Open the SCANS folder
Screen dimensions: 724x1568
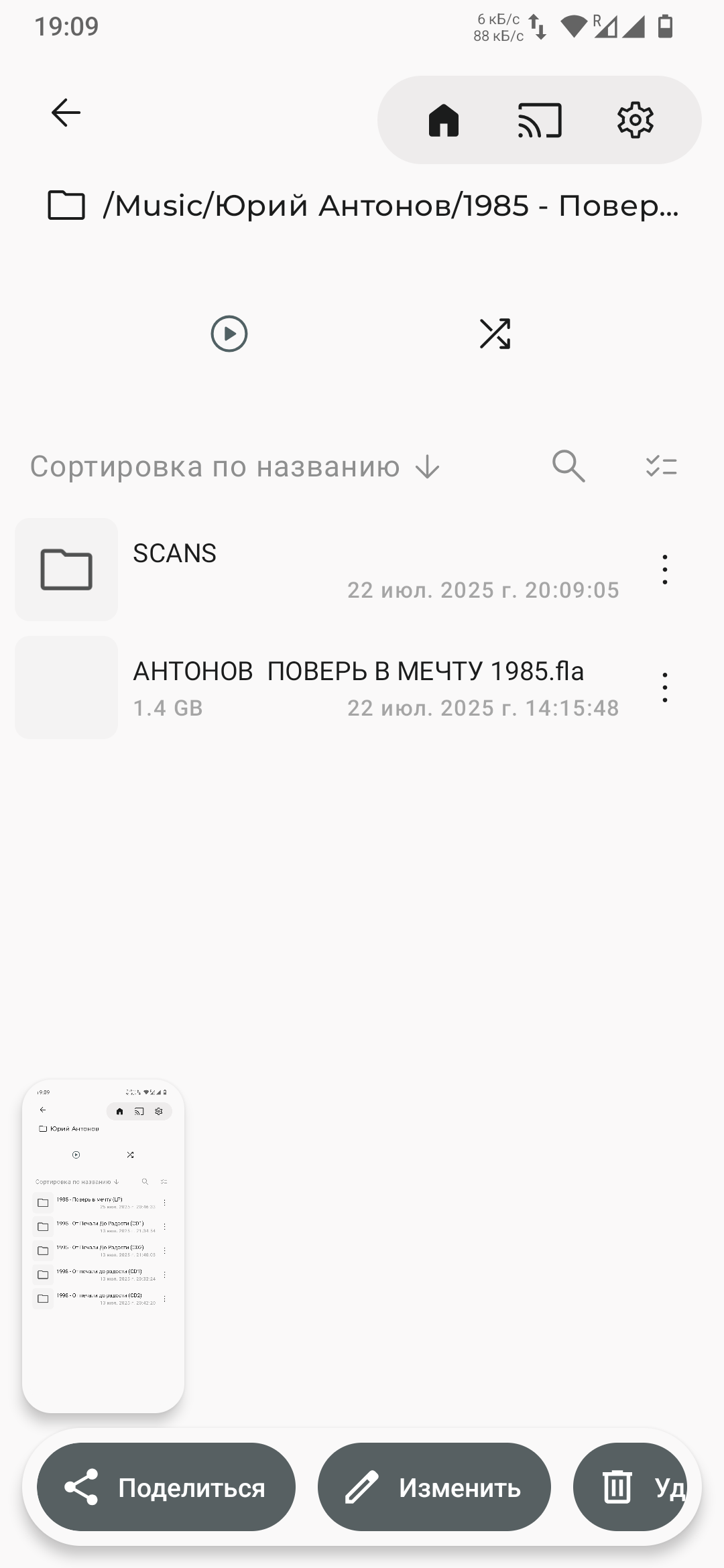coord(174,553)
